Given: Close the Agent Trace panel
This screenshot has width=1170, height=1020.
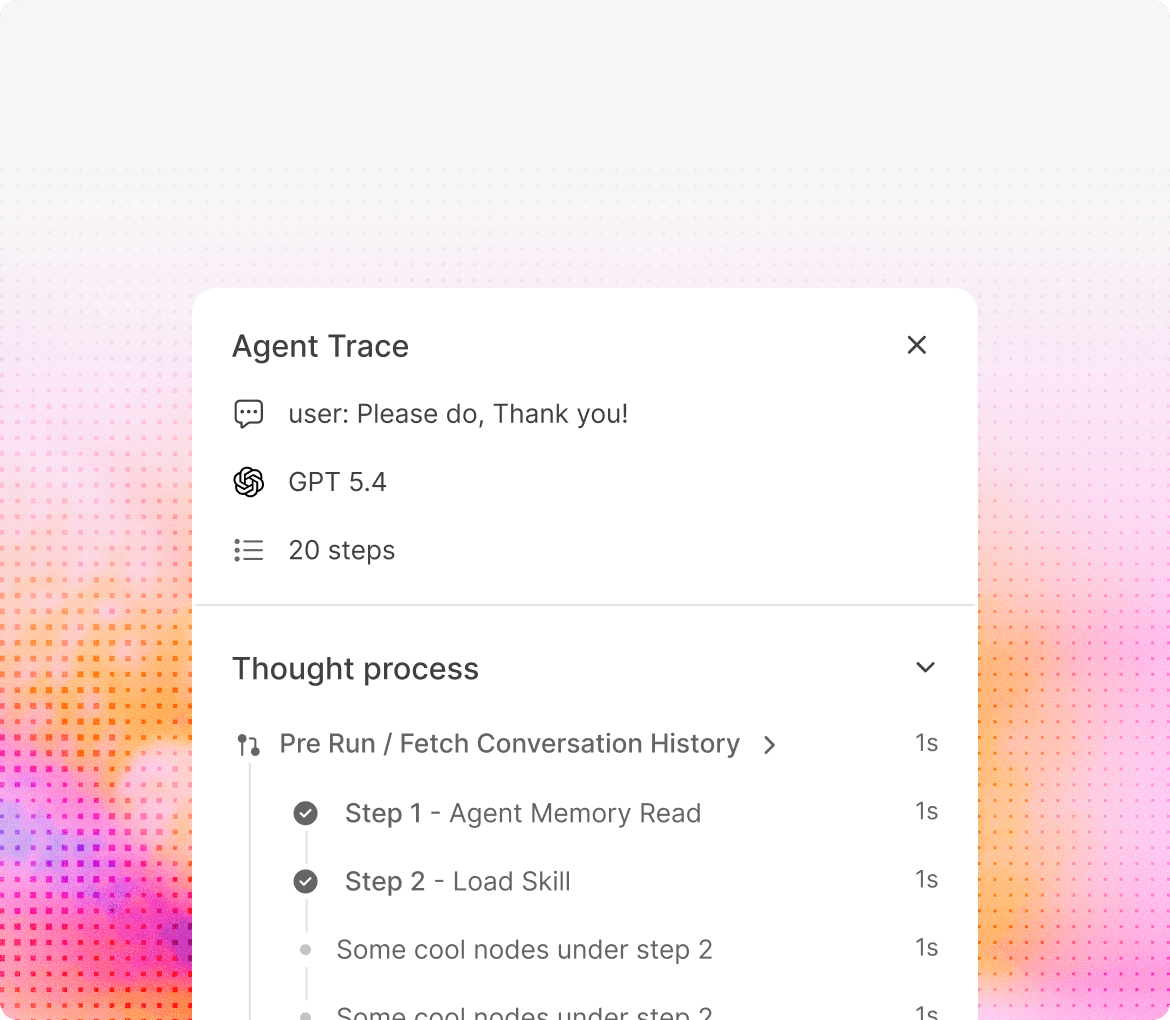Looking at the screenshot, I should click(916, 345).
